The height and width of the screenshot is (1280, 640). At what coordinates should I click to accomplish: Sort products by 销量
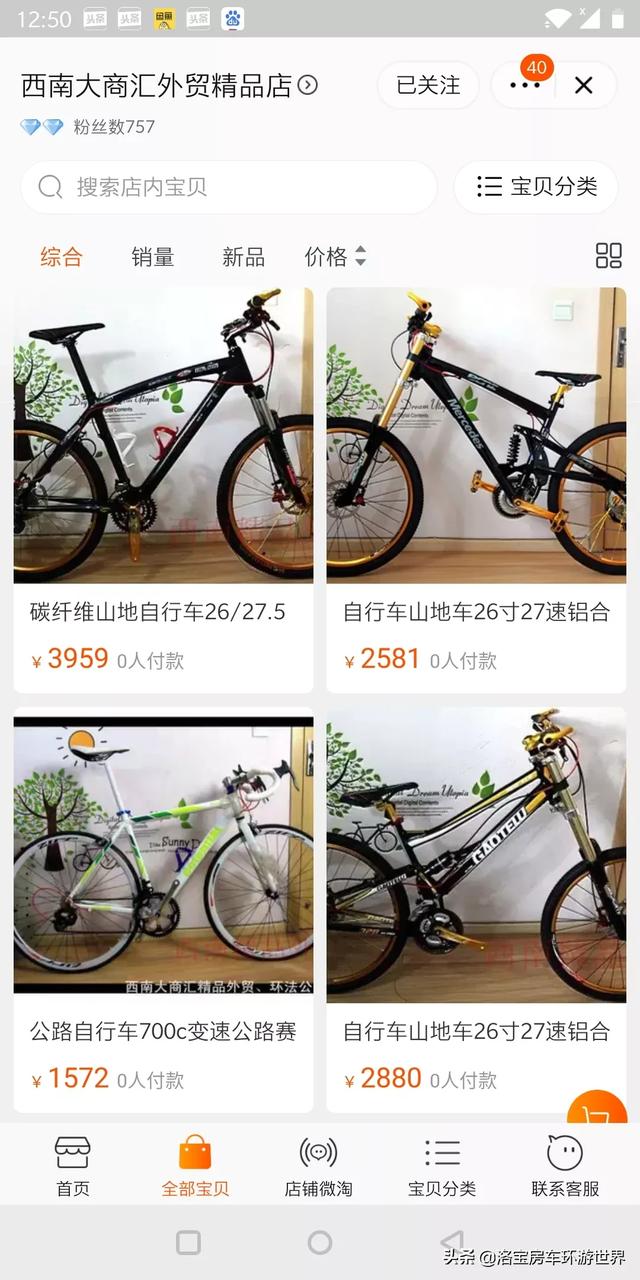coord(153,257)
